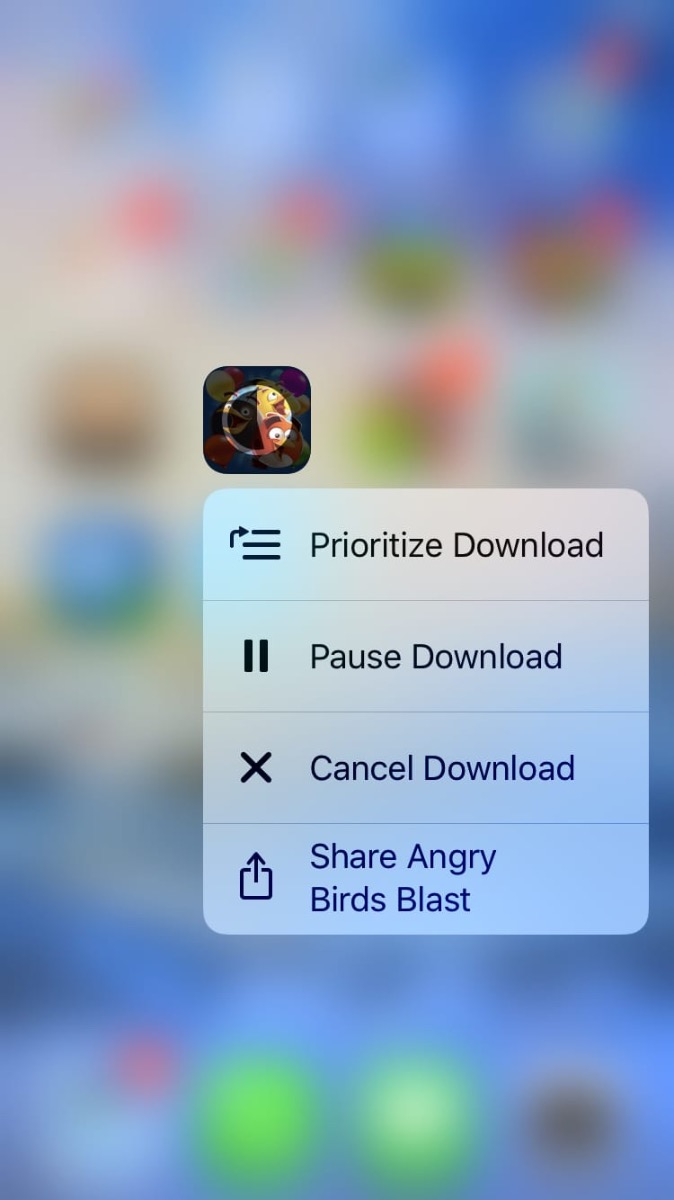Pause the app download

(x=425, y=657)
